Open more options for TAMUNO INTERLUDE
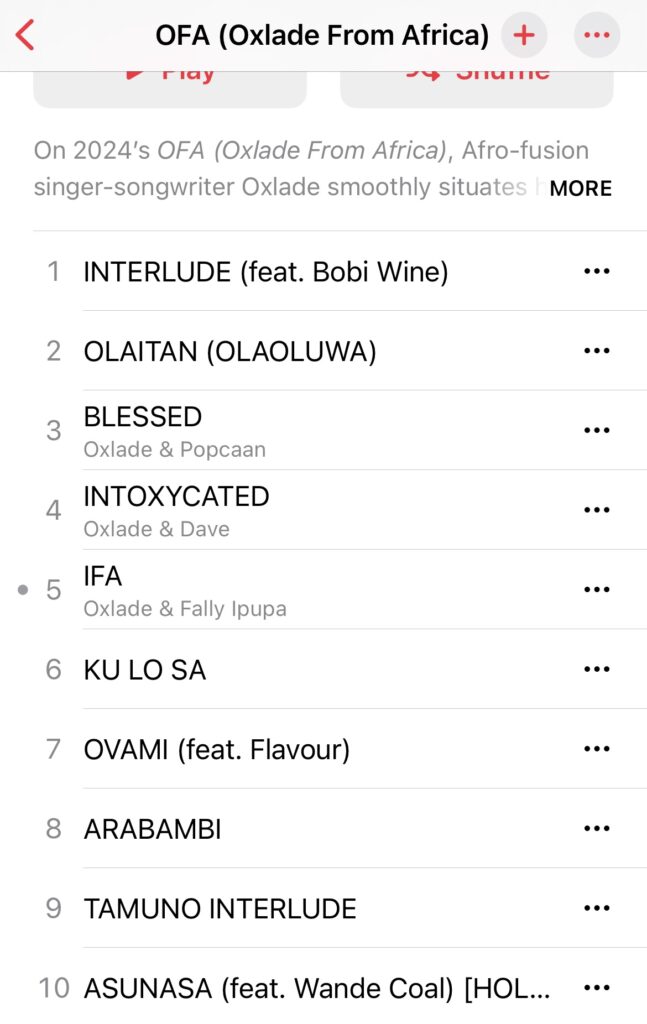647x1024 pixels. [x=596, y=909]
